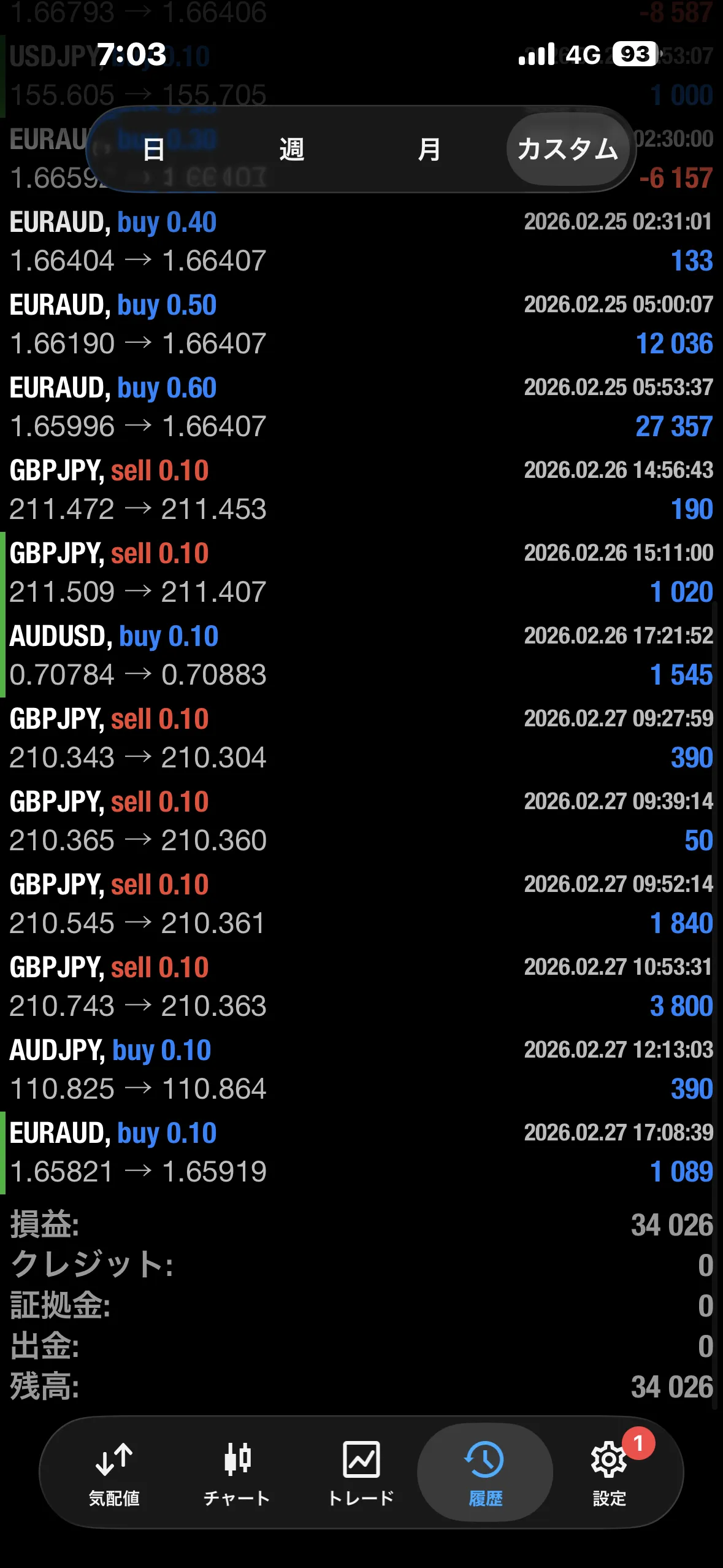The image size is (723, 1568).
Task: Tap the GBPJPY sell trade at 09:52:14
Action: click(361, 904)
